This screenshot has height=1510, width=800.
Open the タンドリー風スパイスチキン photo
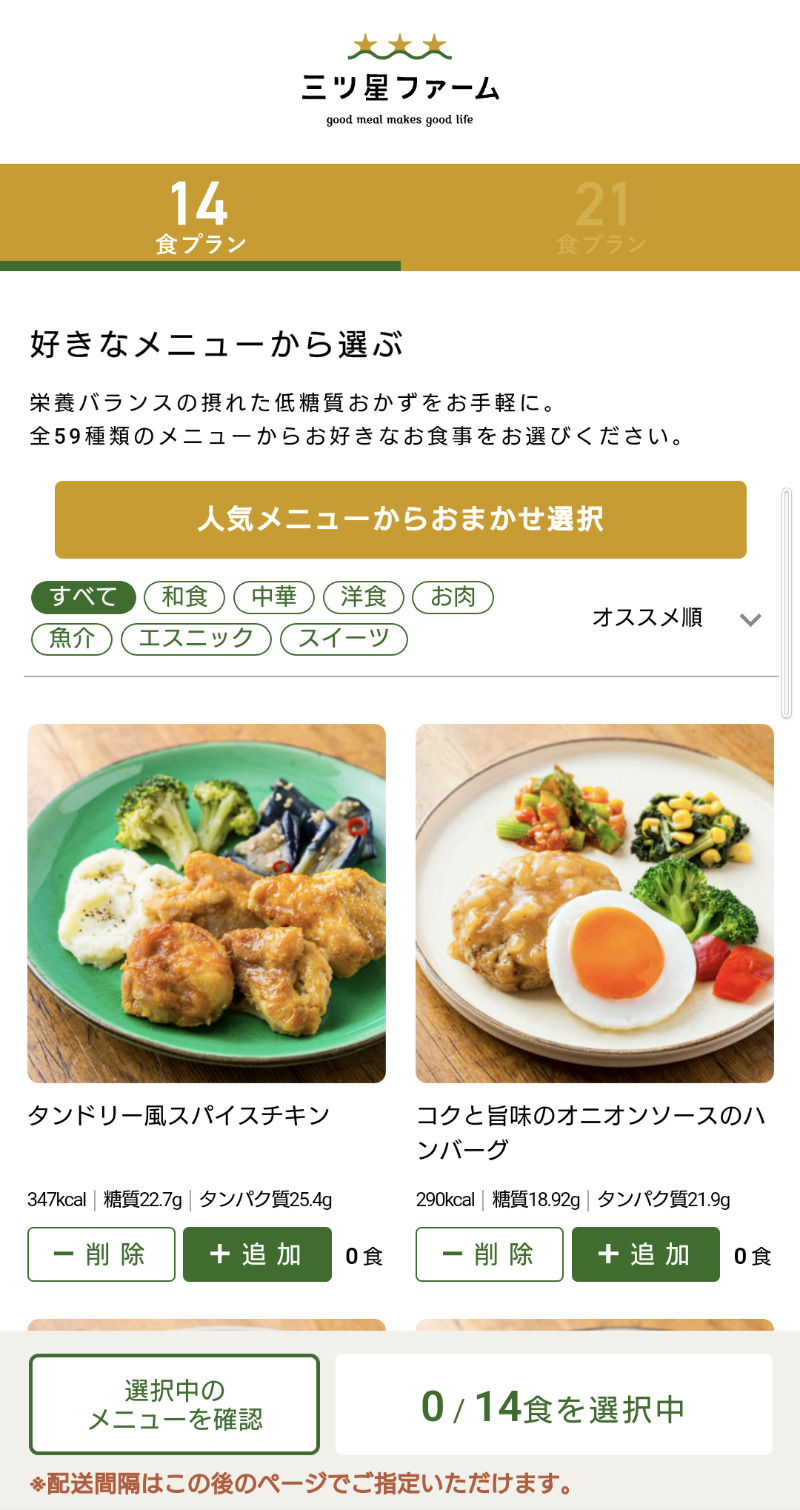click(x=206, y=903)
